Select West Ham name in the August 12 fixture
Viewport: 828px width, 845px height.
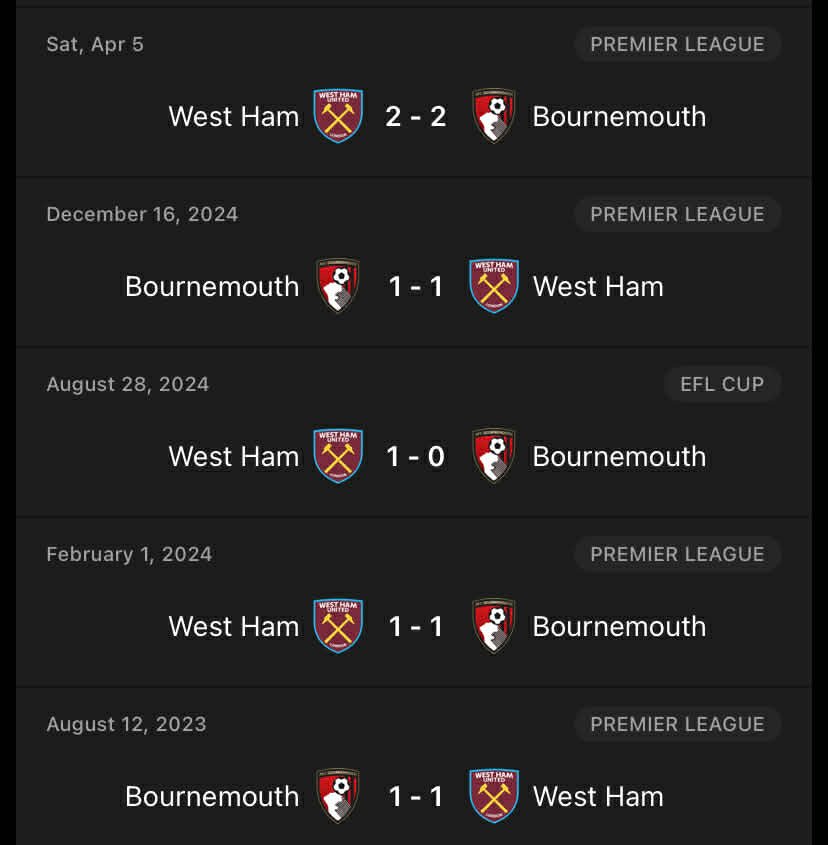(598, 796)
